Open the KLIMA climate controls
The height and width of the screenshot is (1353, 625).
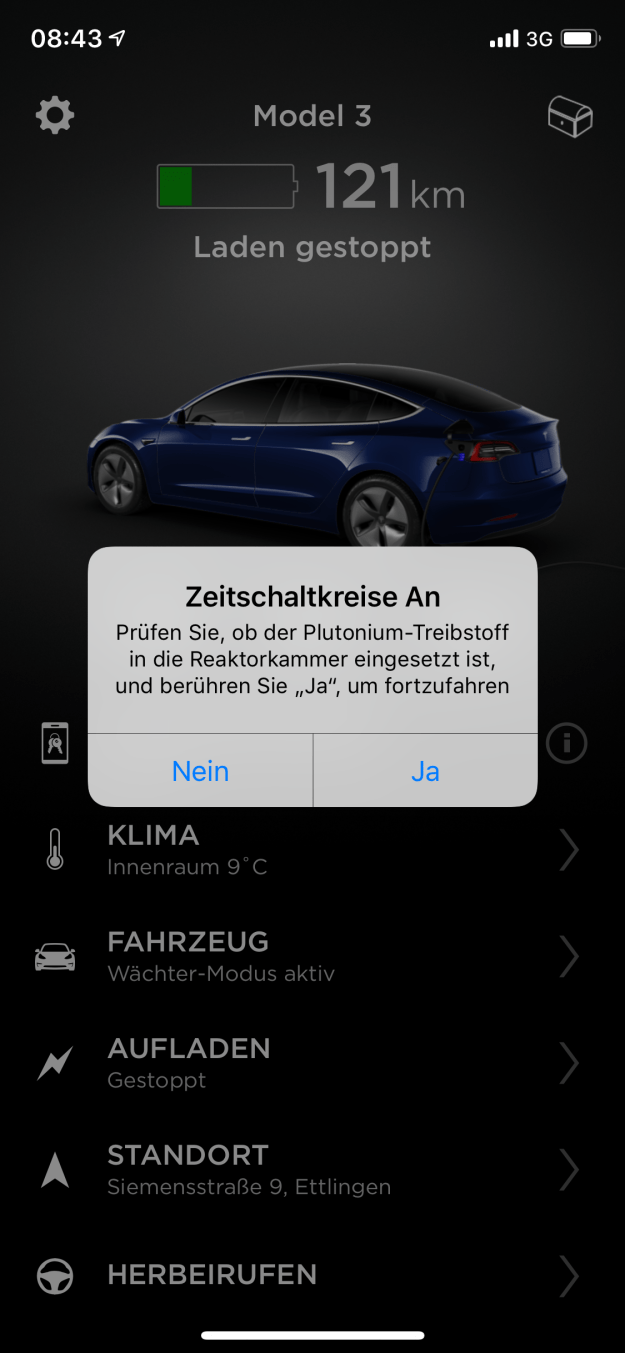(312, 849)
